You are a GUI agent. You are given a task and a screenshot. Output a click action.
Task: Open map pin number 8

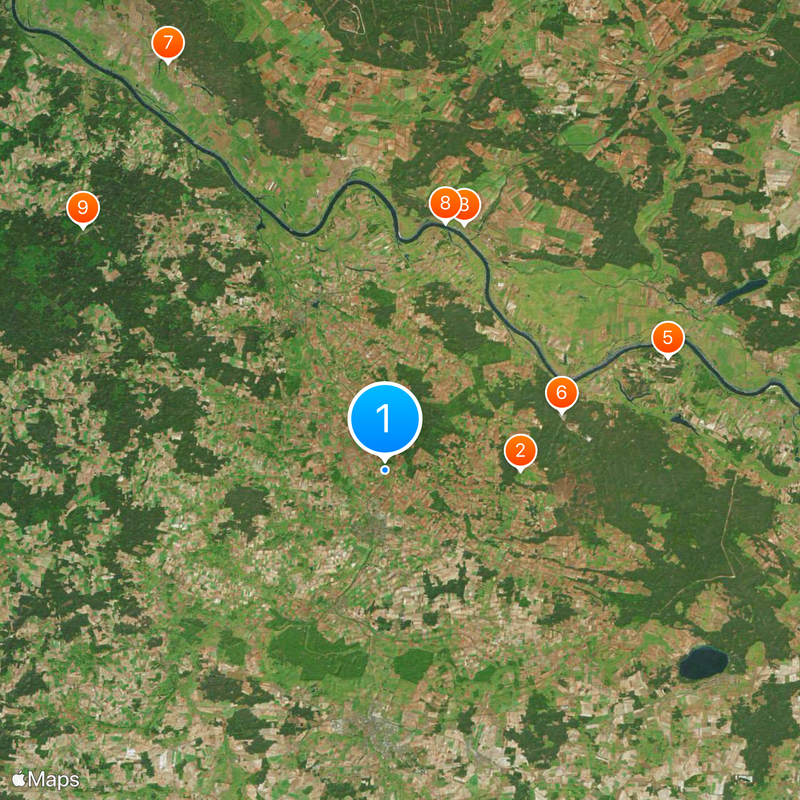[443, 203]
